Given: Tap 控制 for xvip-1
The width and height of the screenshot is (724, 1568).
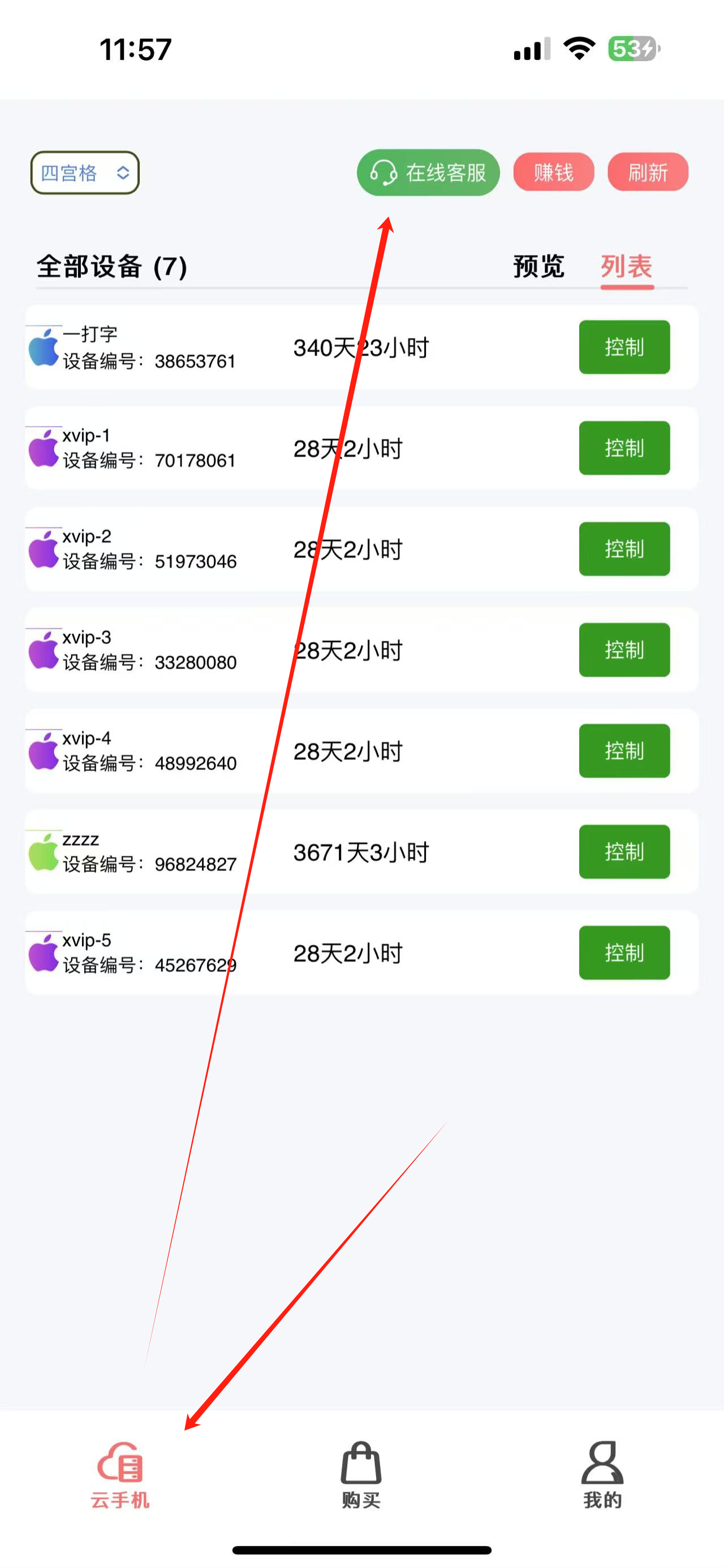Looking at the screenshot, I should coord(623,448).
